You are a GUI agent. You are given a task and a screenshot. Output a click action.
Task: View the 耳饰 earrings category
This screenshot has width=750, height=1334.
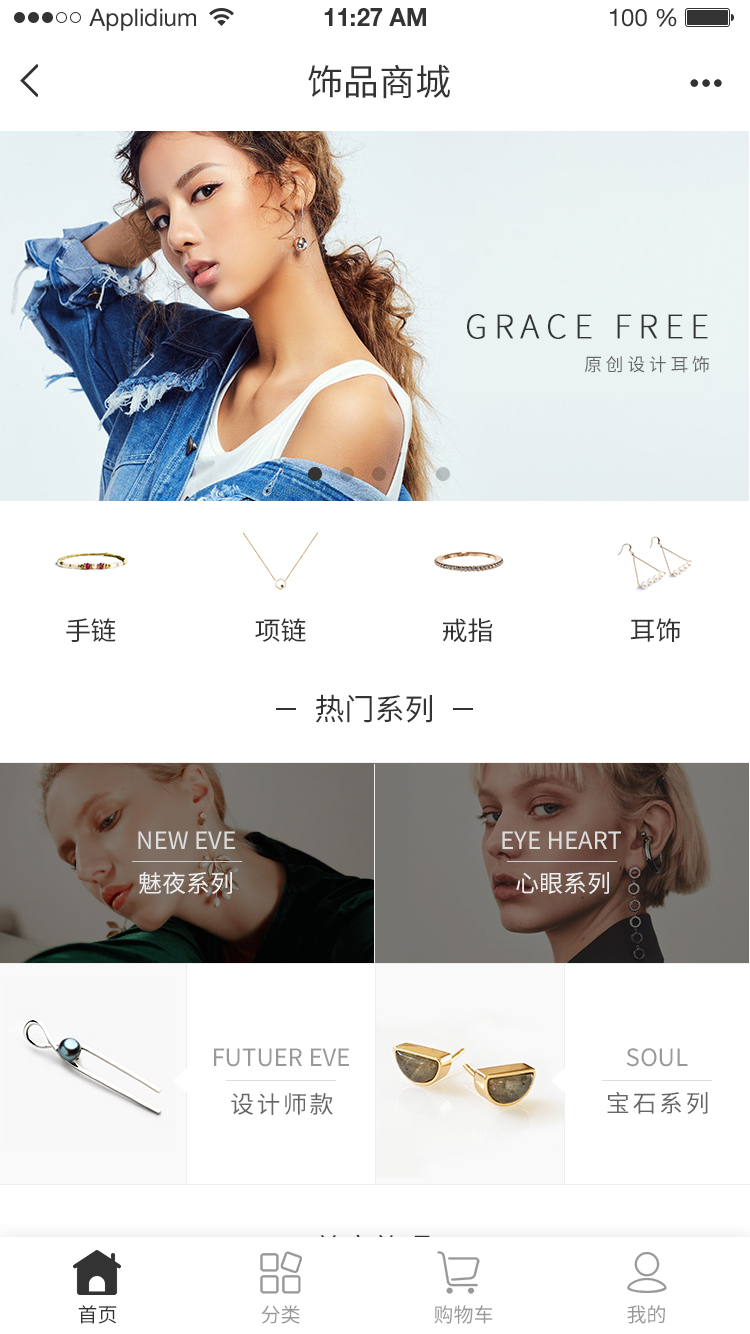(655, 590)
